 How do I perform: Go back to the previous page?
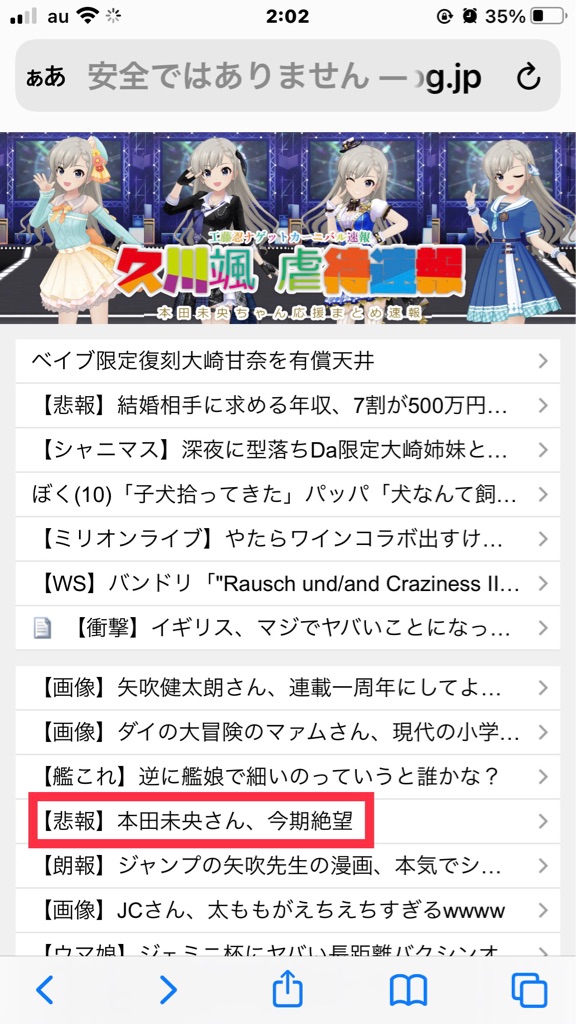44,990
